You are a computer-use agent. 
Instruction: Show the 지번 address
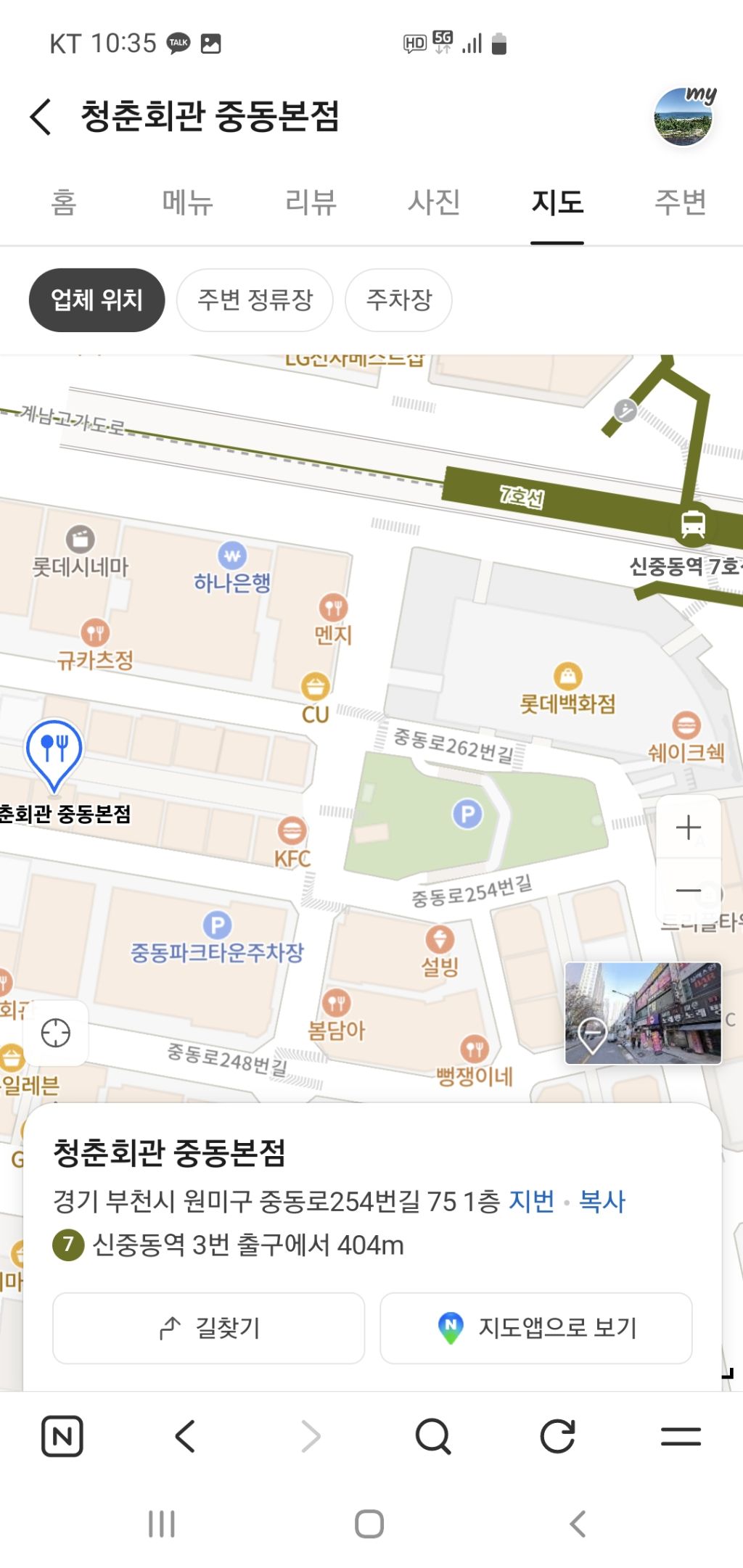531,1202
